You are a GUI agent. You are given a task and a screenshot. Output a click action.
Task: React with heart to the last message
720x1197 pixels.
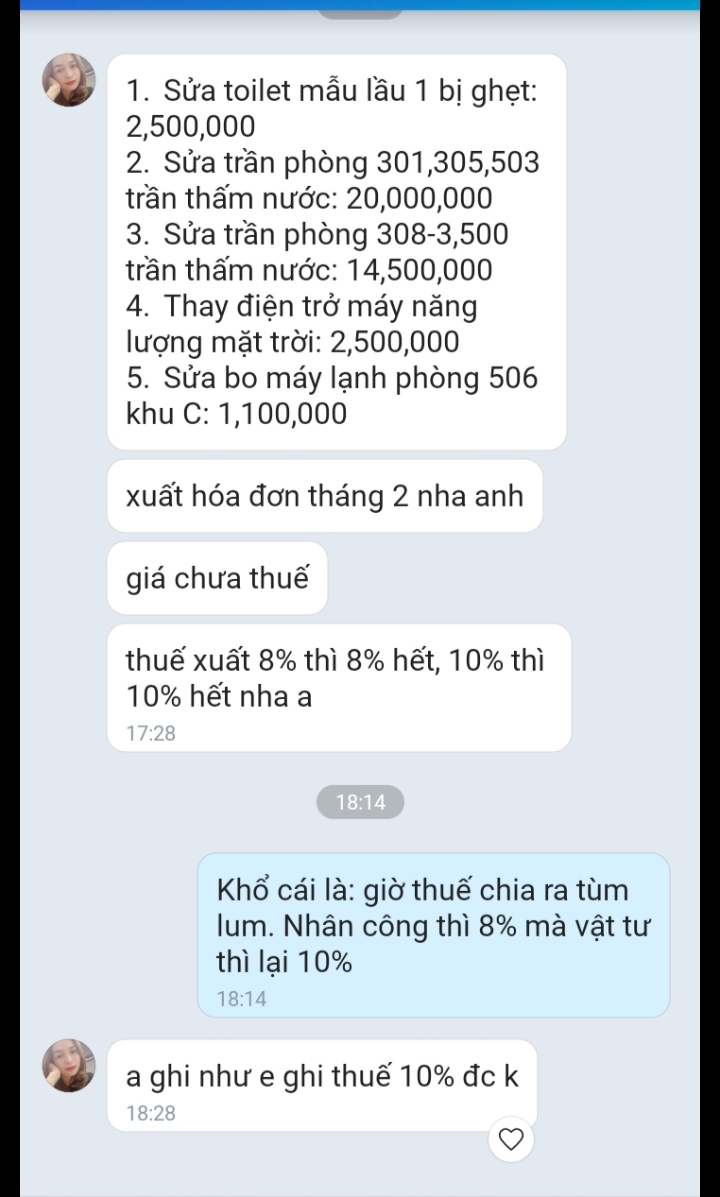[x=511, y=1138]
